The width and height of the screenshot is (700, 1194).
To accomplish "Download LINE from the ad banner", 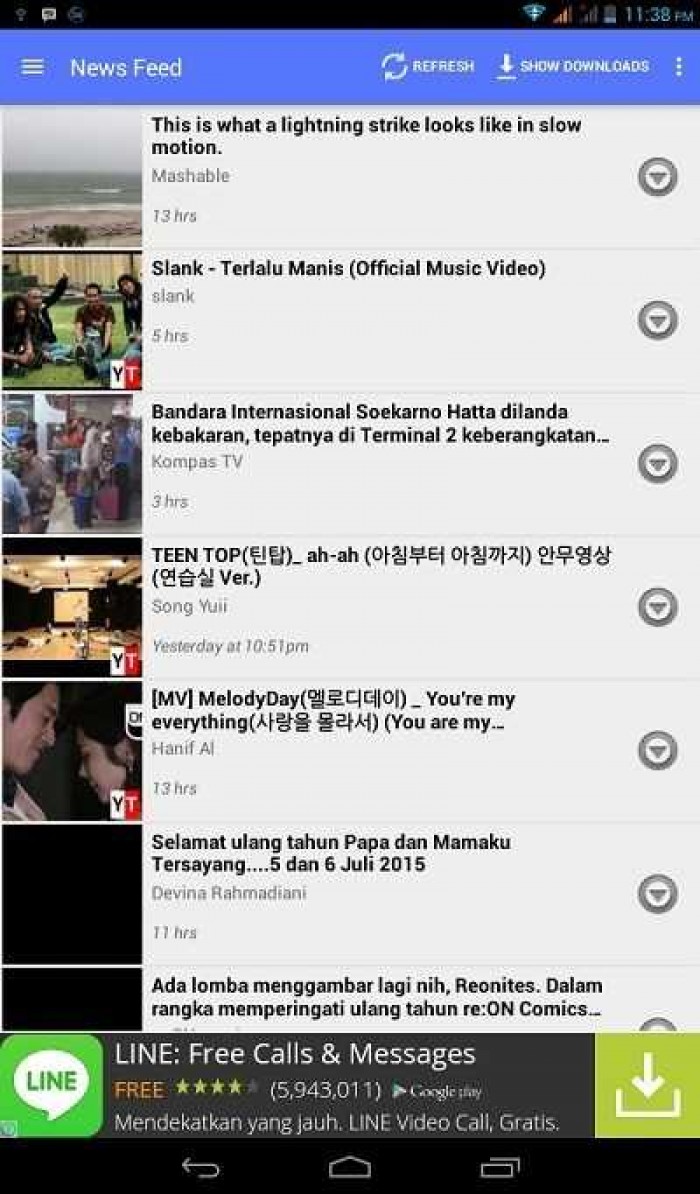I will [647, 1086].
